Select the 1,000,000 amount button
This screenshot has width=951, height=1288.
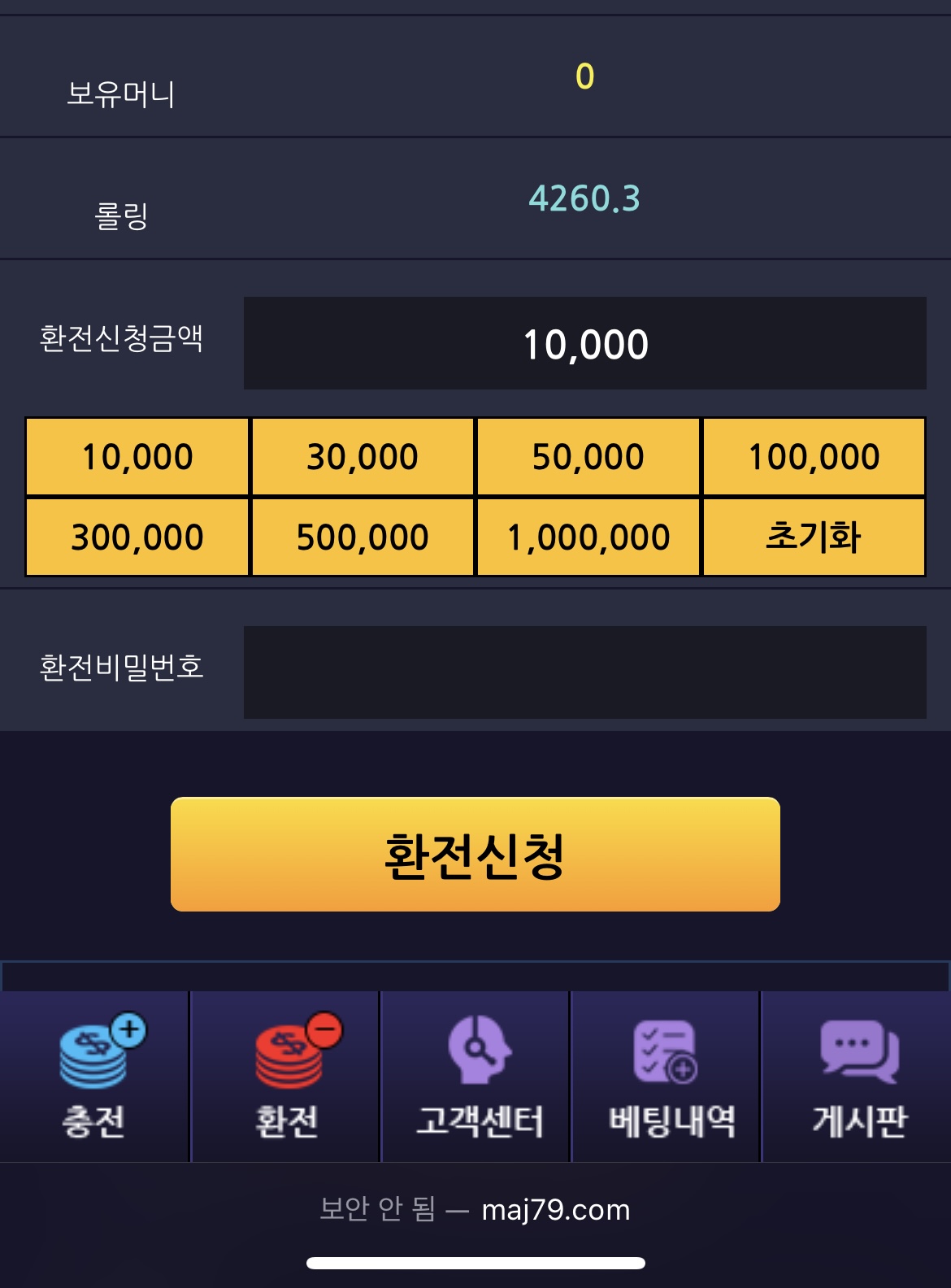588,537
